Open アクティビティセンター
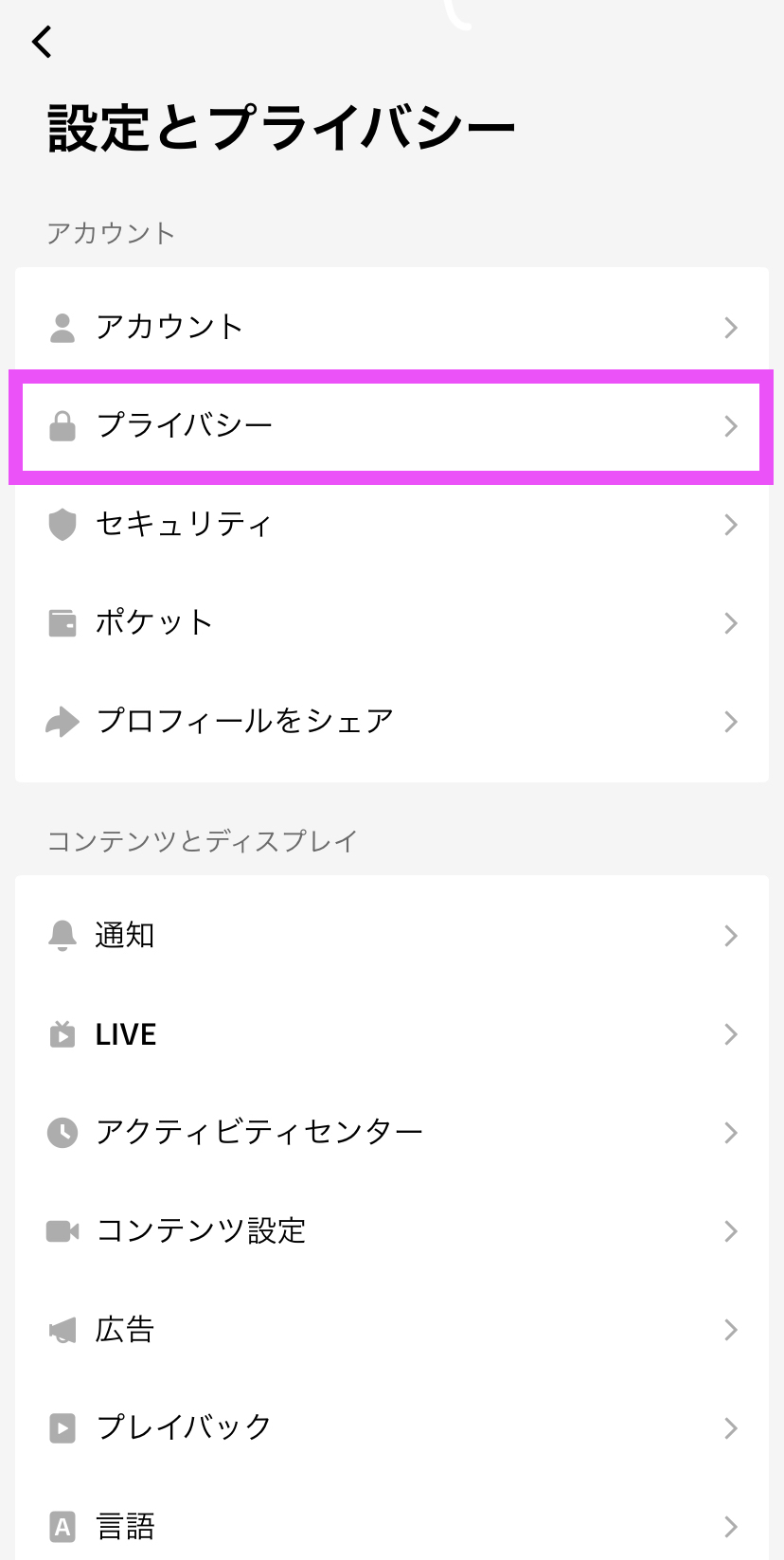The image size is (784, 1560). (x=392, y=1133)
